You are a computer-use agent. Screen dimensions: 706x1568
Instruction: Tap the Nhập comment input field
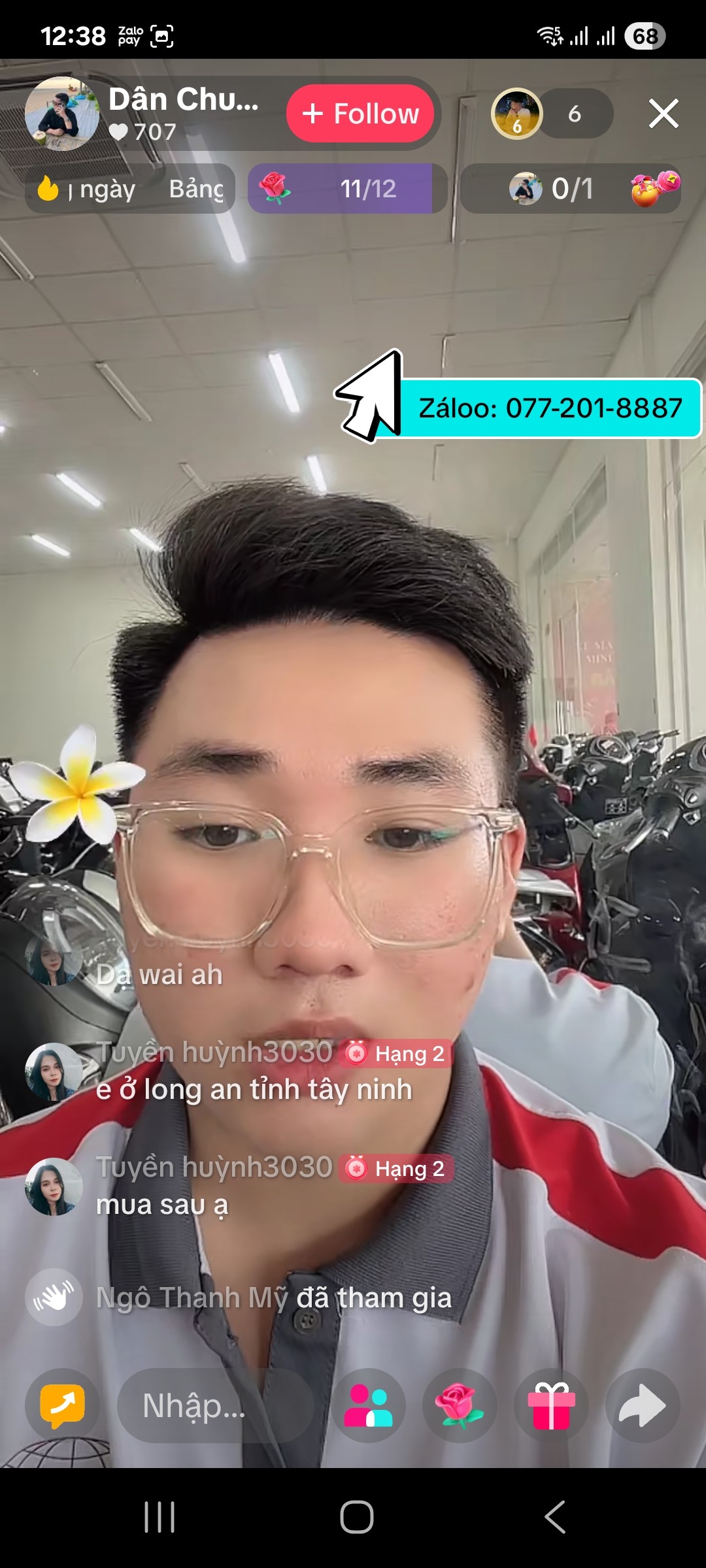click(x=215, y=1405)
